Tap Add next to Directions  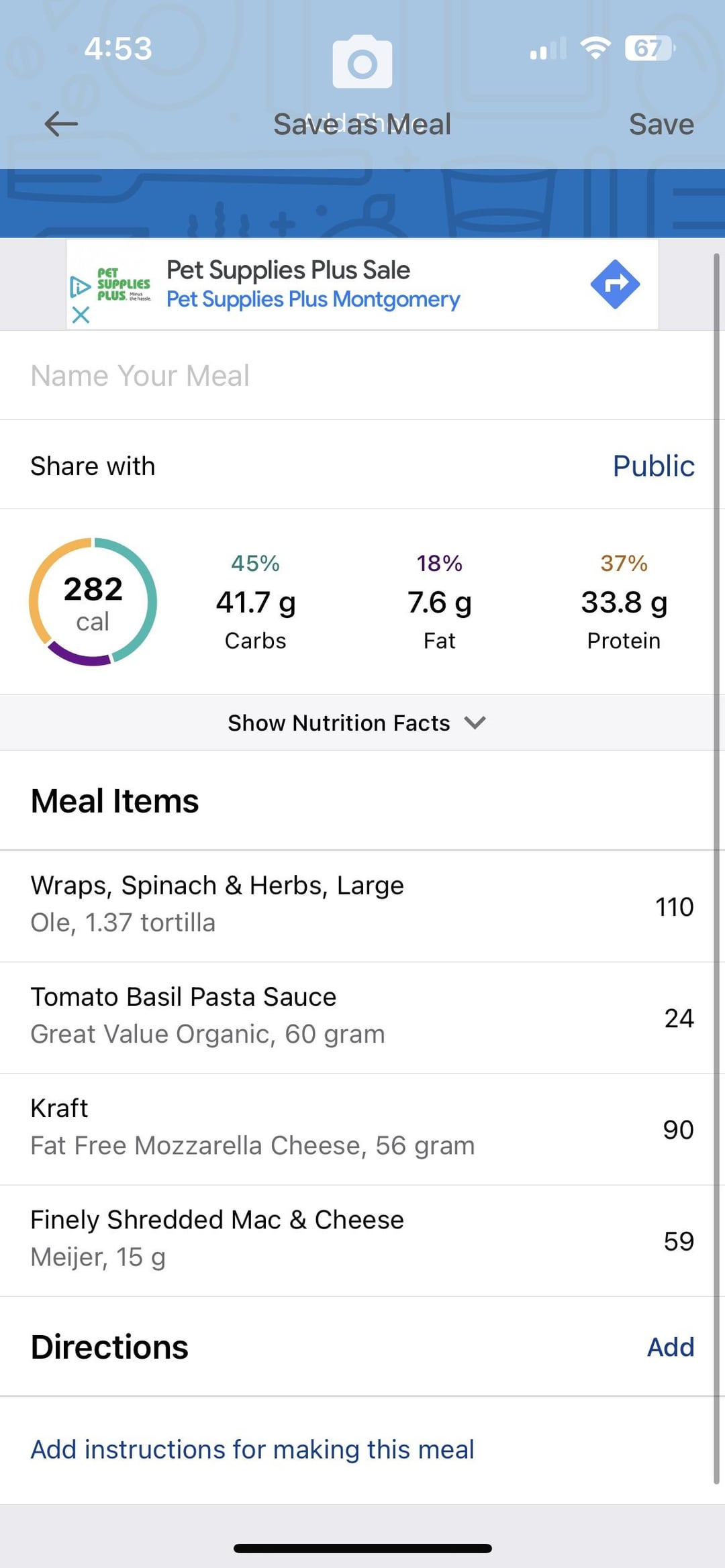(670, 1347)
